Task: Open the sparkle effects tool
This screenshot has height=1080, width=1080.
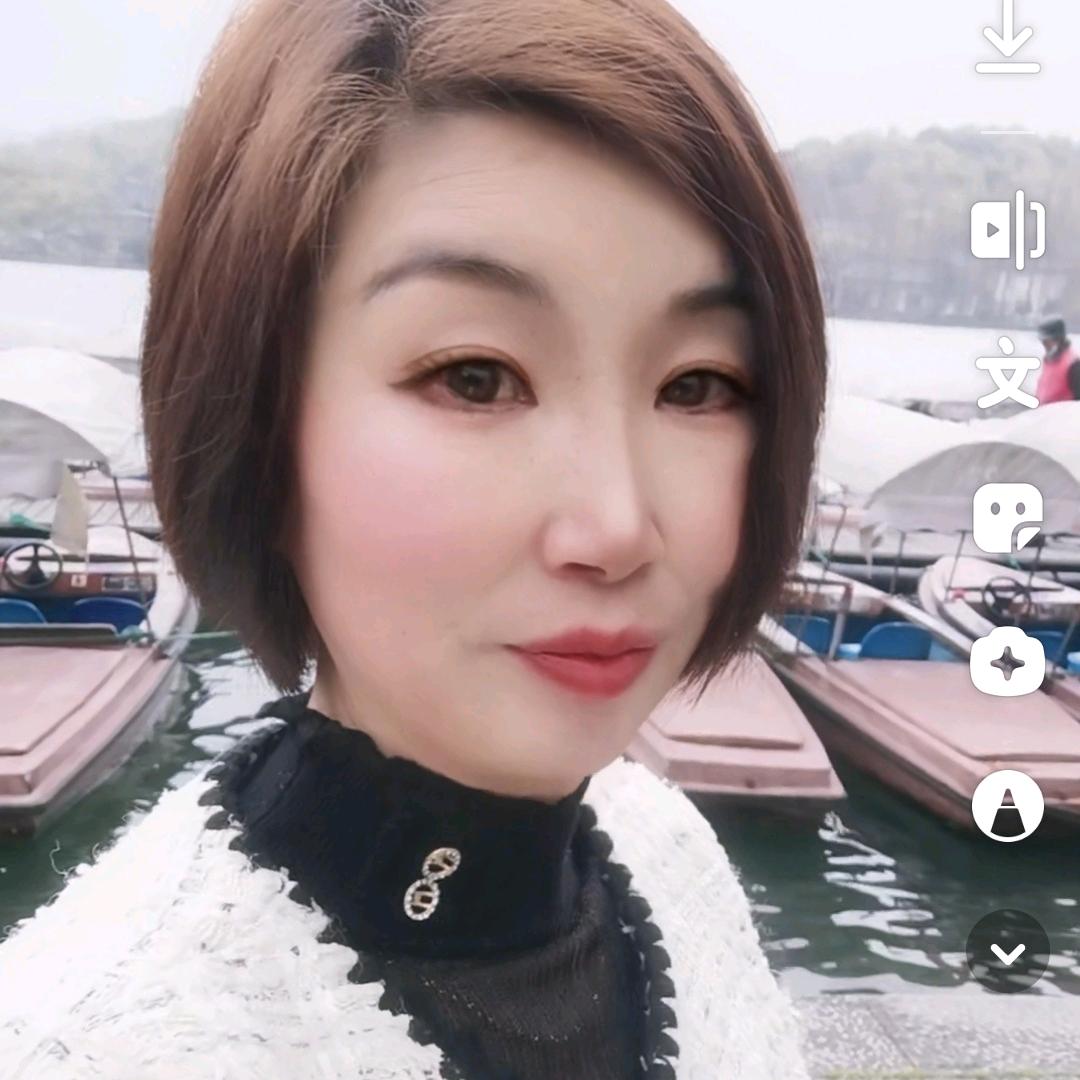Action: point(1007,662)
